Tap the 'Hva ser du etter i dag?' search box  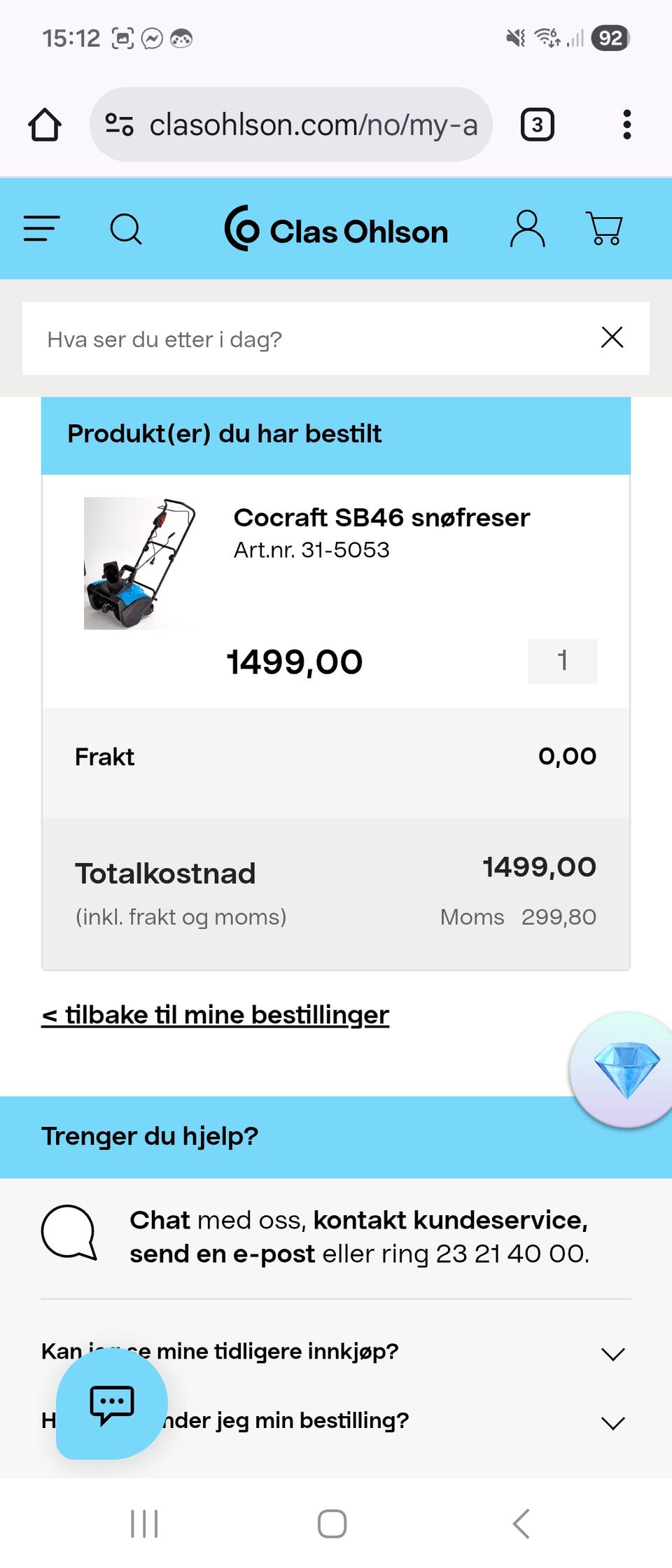[x=280, y=339]
